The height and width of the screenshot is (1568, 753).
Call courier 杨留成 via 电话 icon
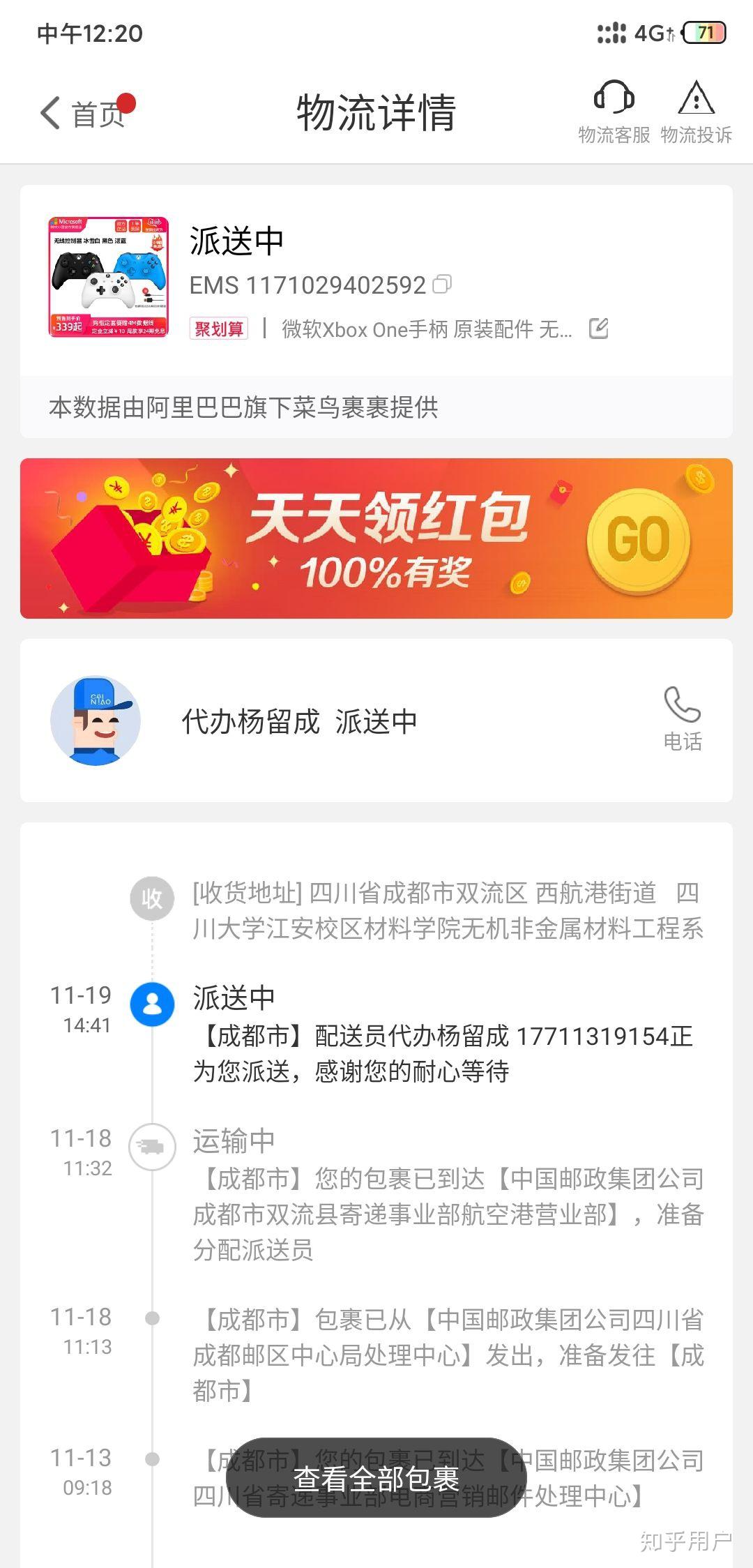click(x=682, y=718)
